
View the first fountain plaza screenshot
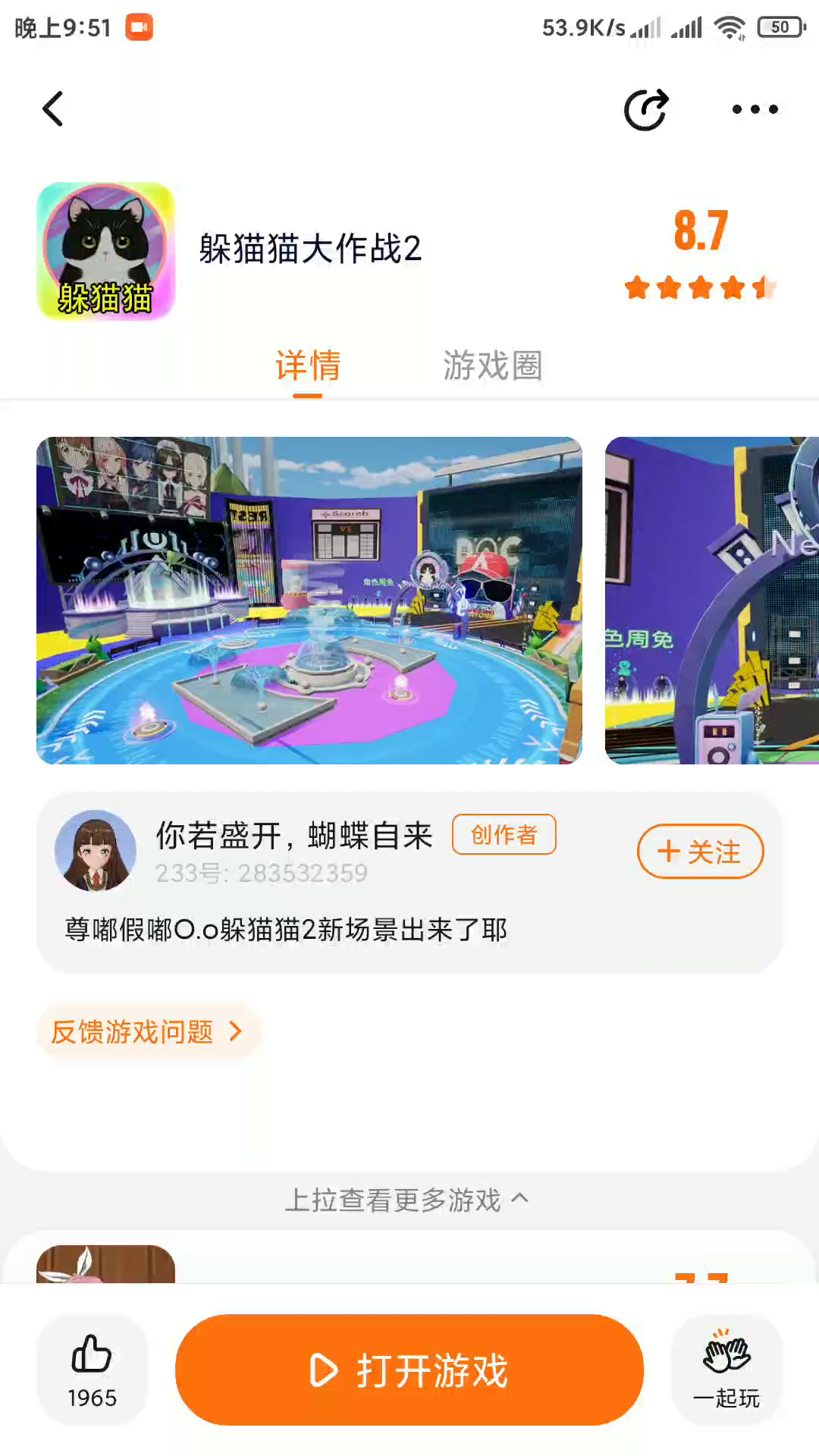click(x=309, y=600)
